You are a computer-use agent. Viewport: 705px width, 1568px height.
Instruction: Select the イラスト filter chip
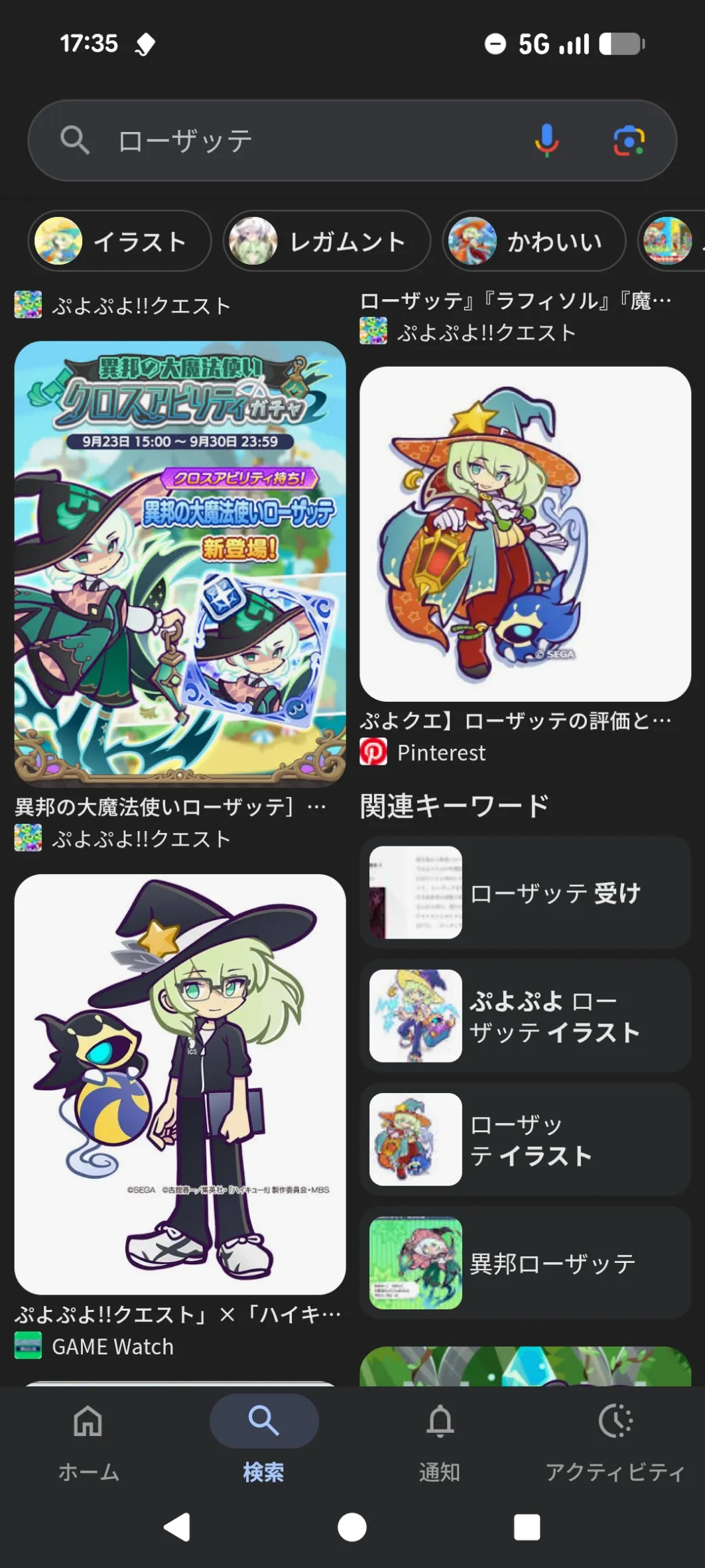[x=119, y=241]
